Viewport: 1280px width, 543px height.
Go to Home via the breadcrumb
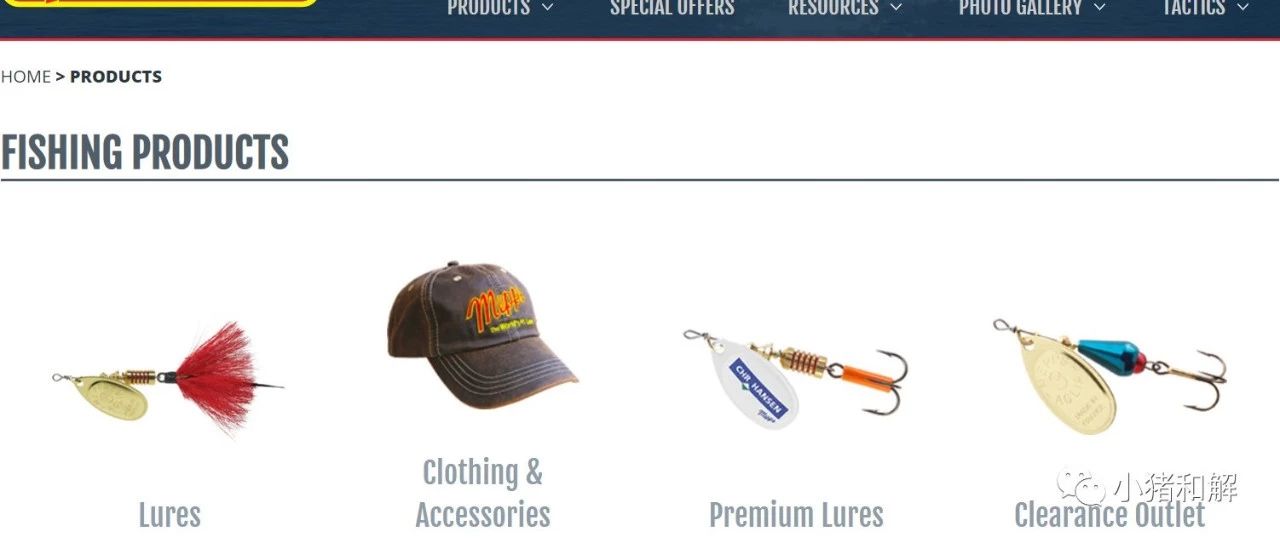(26, 77)
